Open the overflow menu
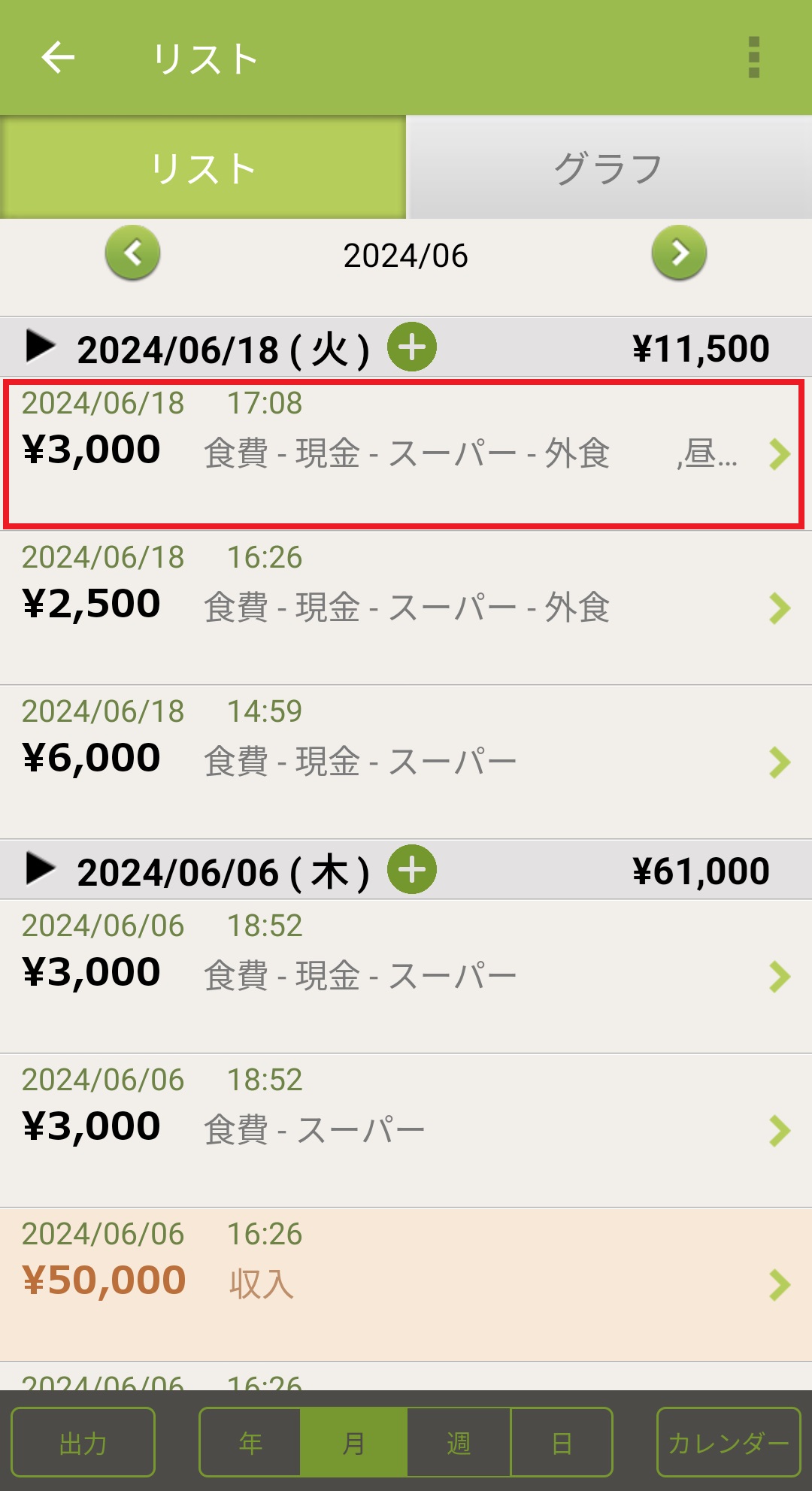 pyautogui.click(x=754, y=57)
